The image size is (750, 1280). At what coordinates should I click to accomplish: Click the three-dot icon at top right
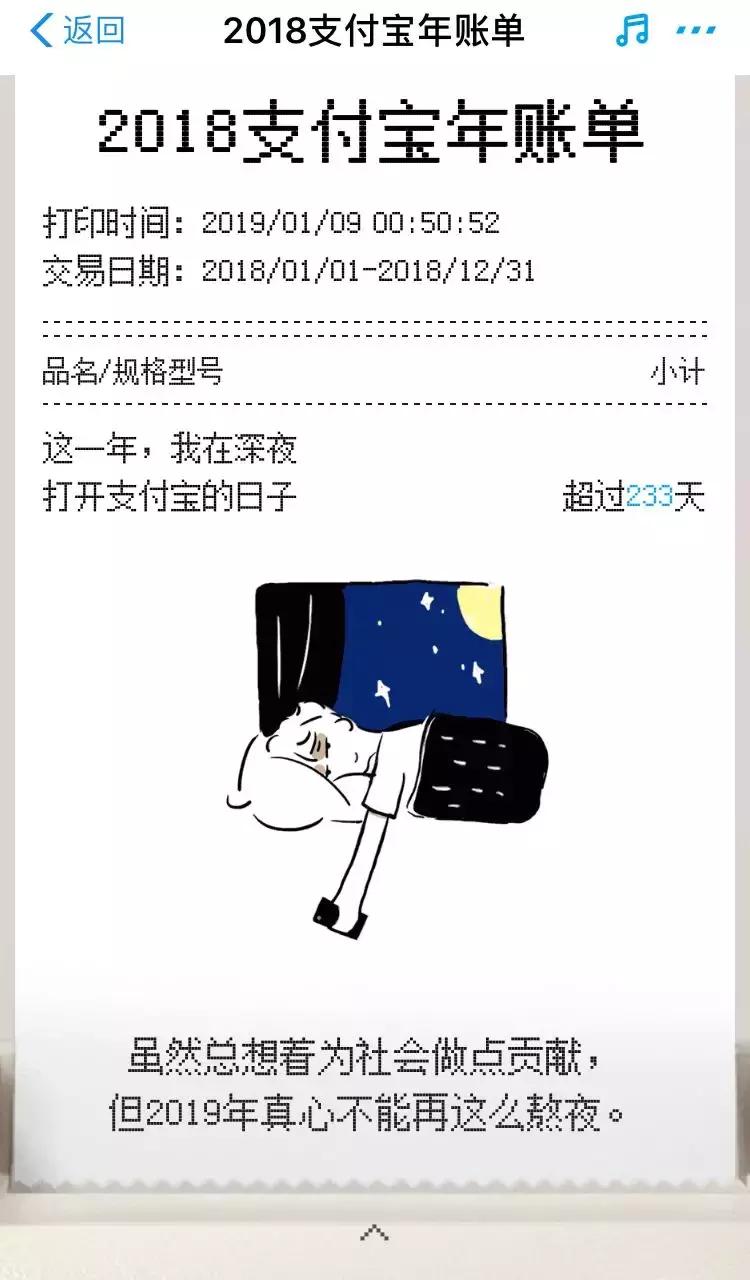click(x=696, y=31)
